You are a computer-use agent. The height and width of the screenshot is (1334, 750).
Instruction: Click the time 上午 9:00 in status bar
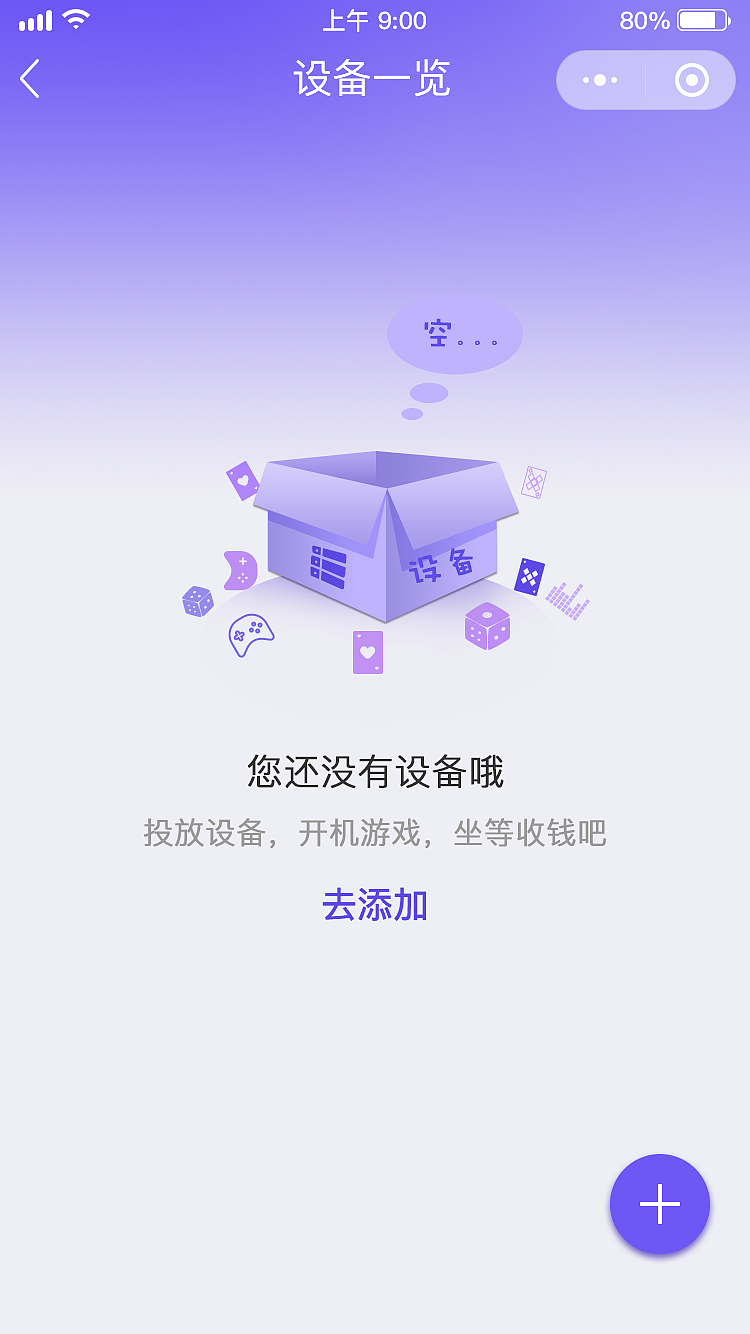pos(374,19)
